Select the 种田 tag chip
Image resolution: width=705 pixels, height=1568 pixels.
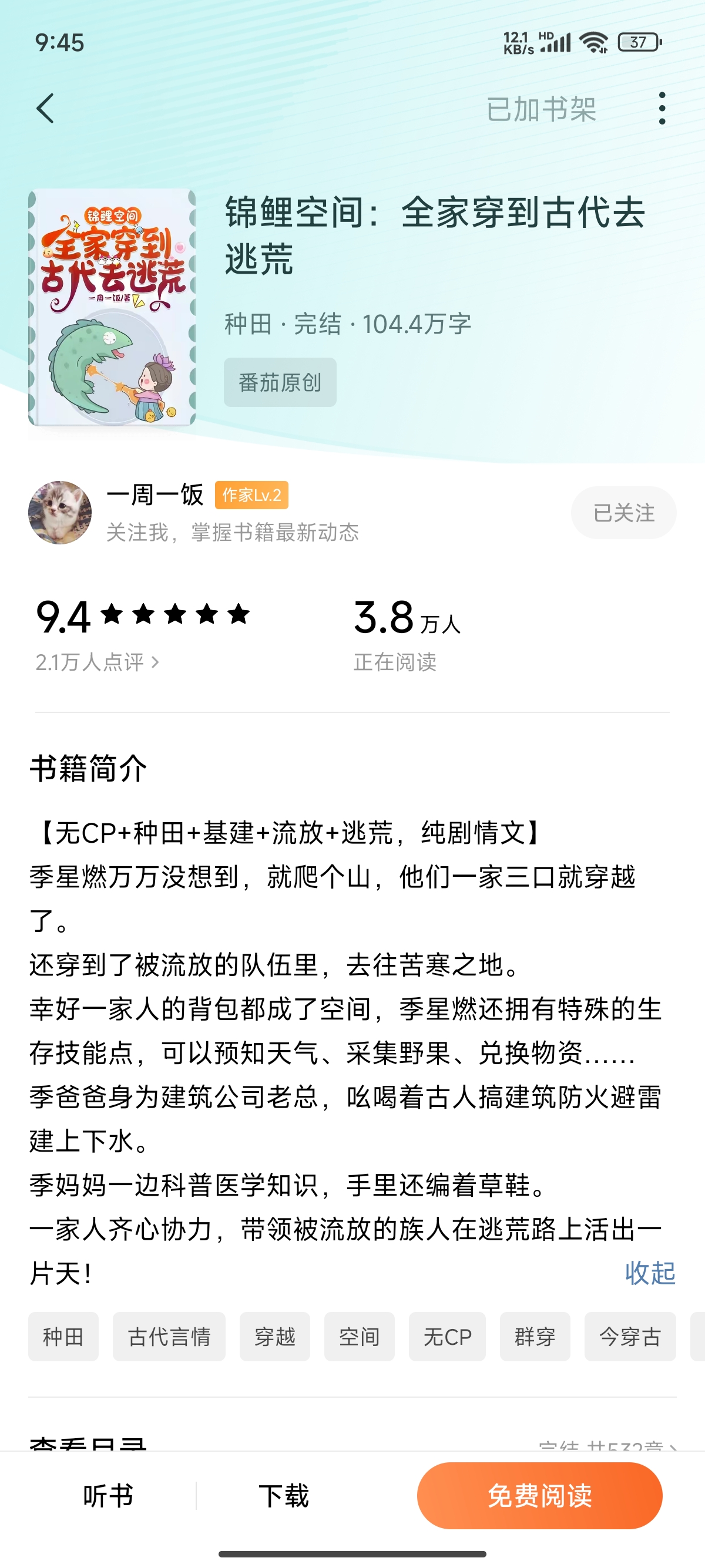pos(63,1337)
